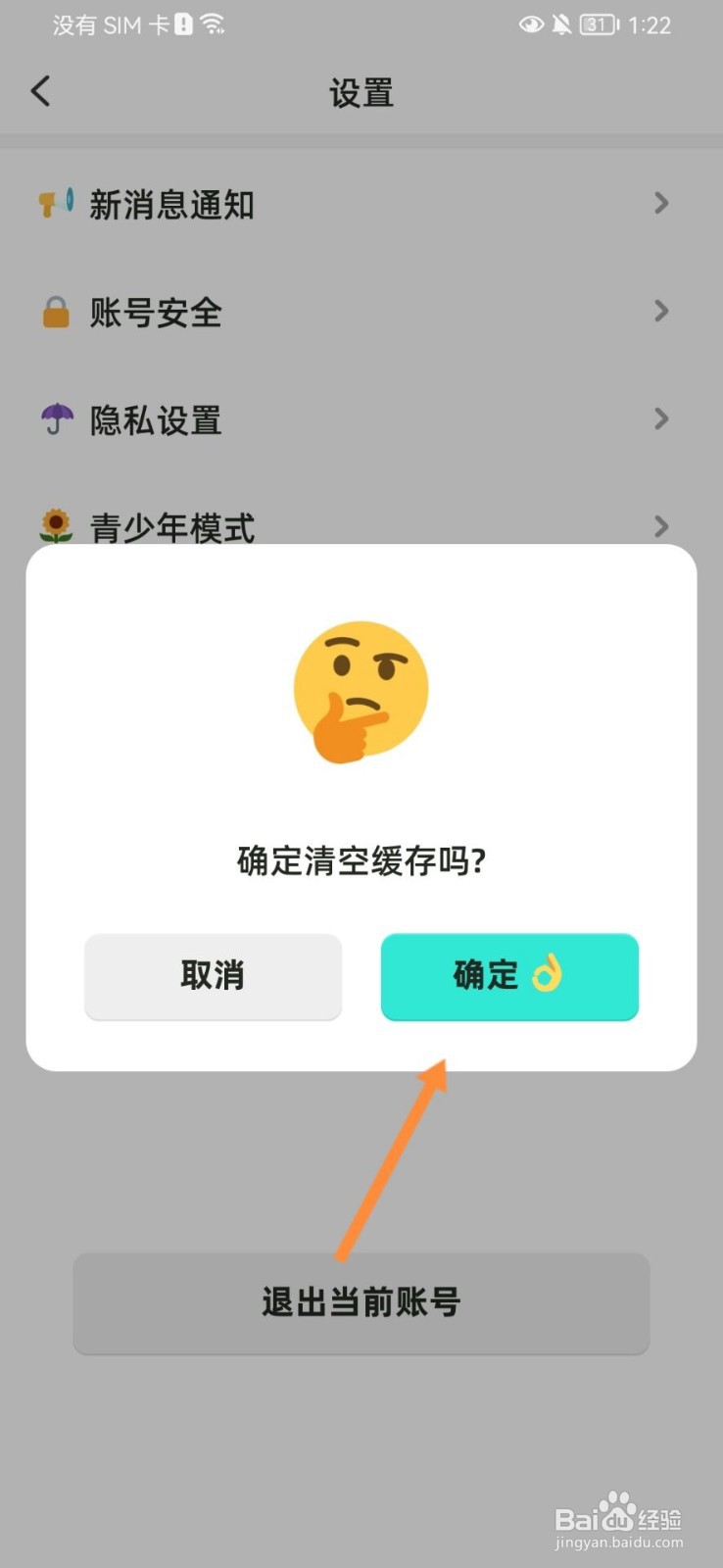The height and width of the screenshot is (1568, 723).
Task: Expand the 新消息通知 settings via its chevron
Action: click(660, 204)
